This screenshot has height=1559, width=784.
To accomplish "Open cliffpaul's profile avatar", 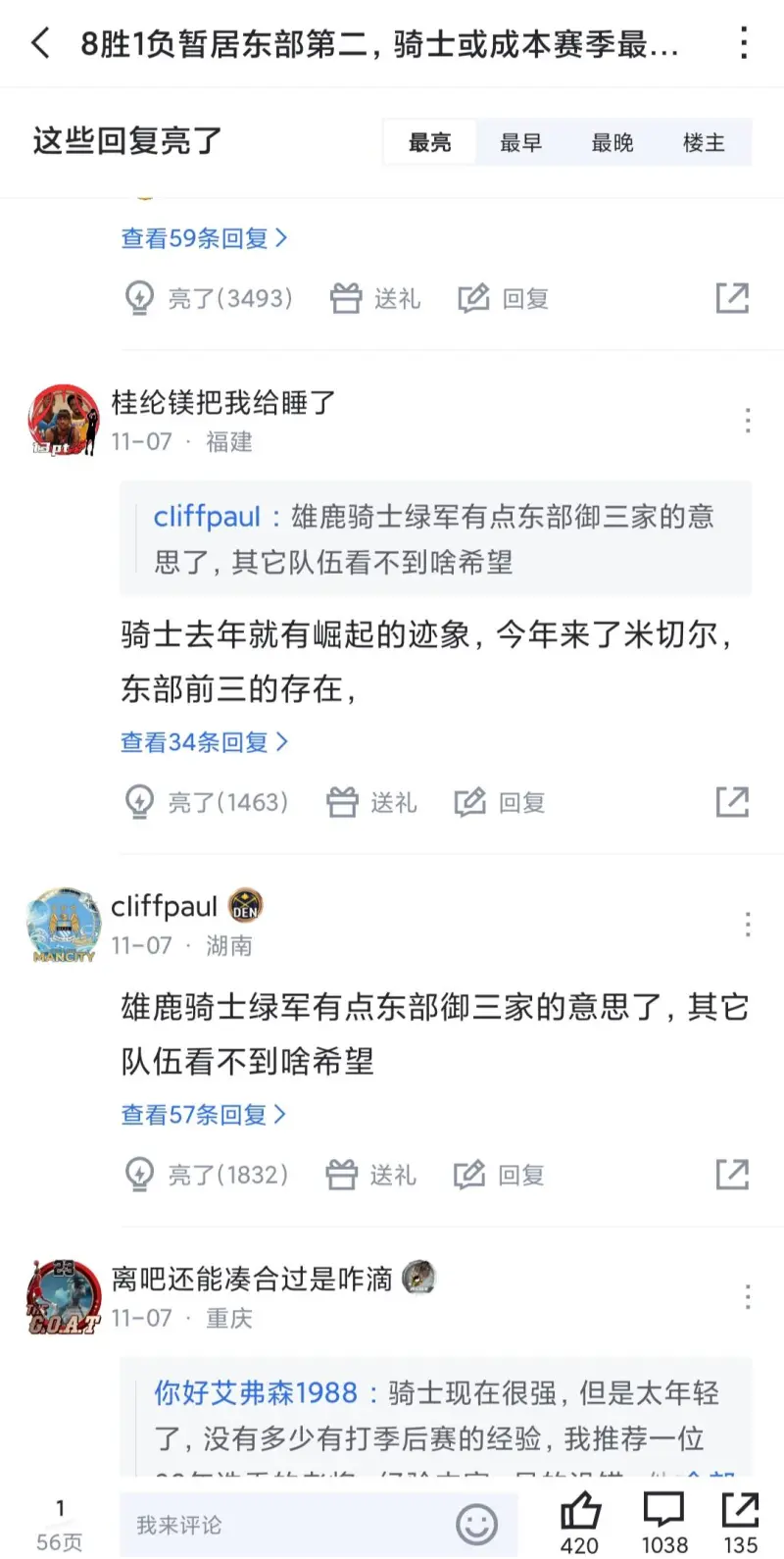I will (64, 925).
